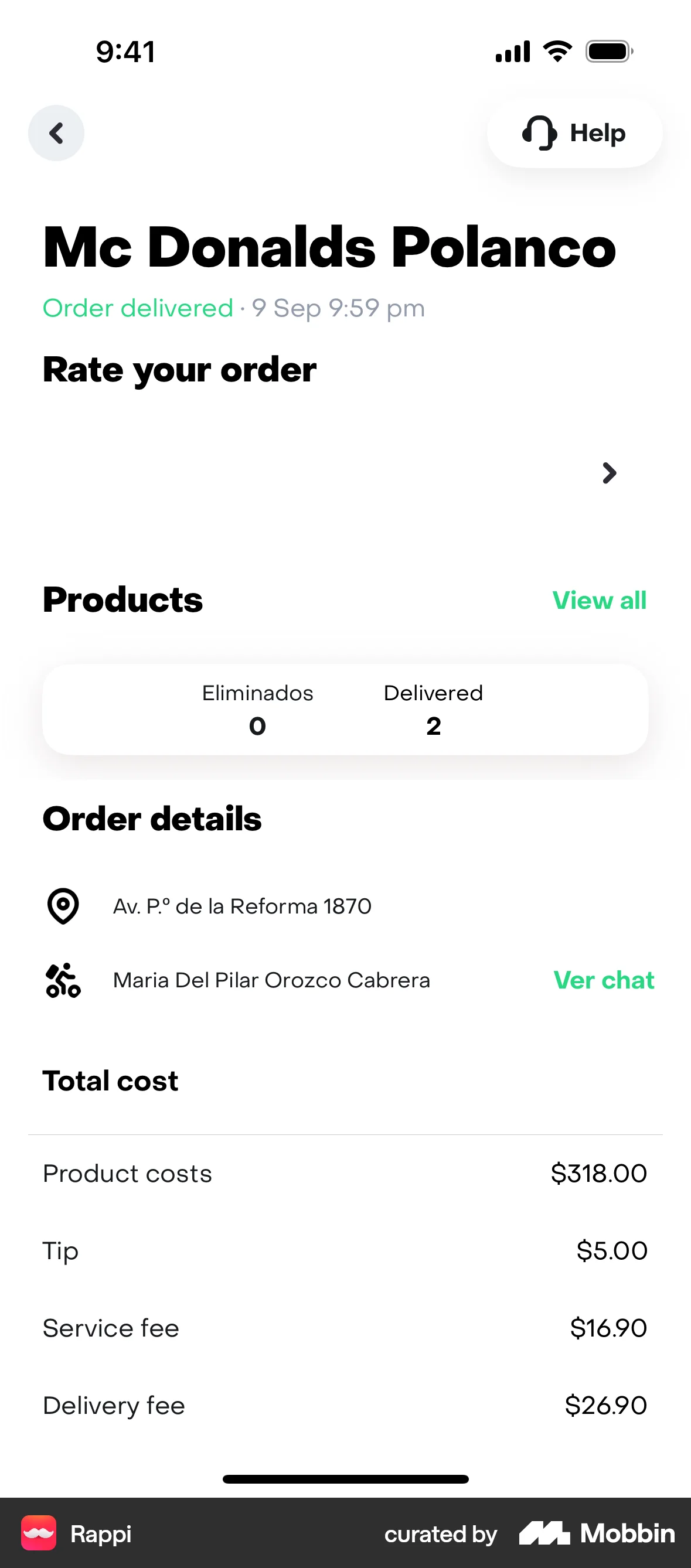This screenshot has height=1568, width=691.
Task: Tap the address Av. P.º de la Reforma 1870
Action: pyautogui.click(x=241, y=905)
